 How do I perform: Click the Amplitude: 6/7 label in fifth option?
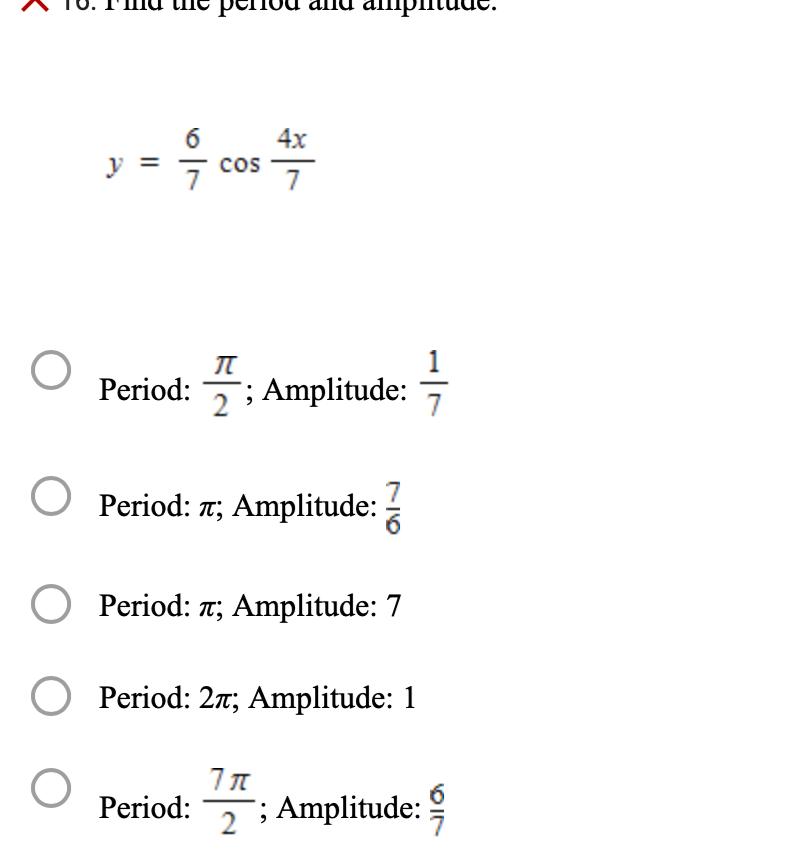(x=360, y=807)
